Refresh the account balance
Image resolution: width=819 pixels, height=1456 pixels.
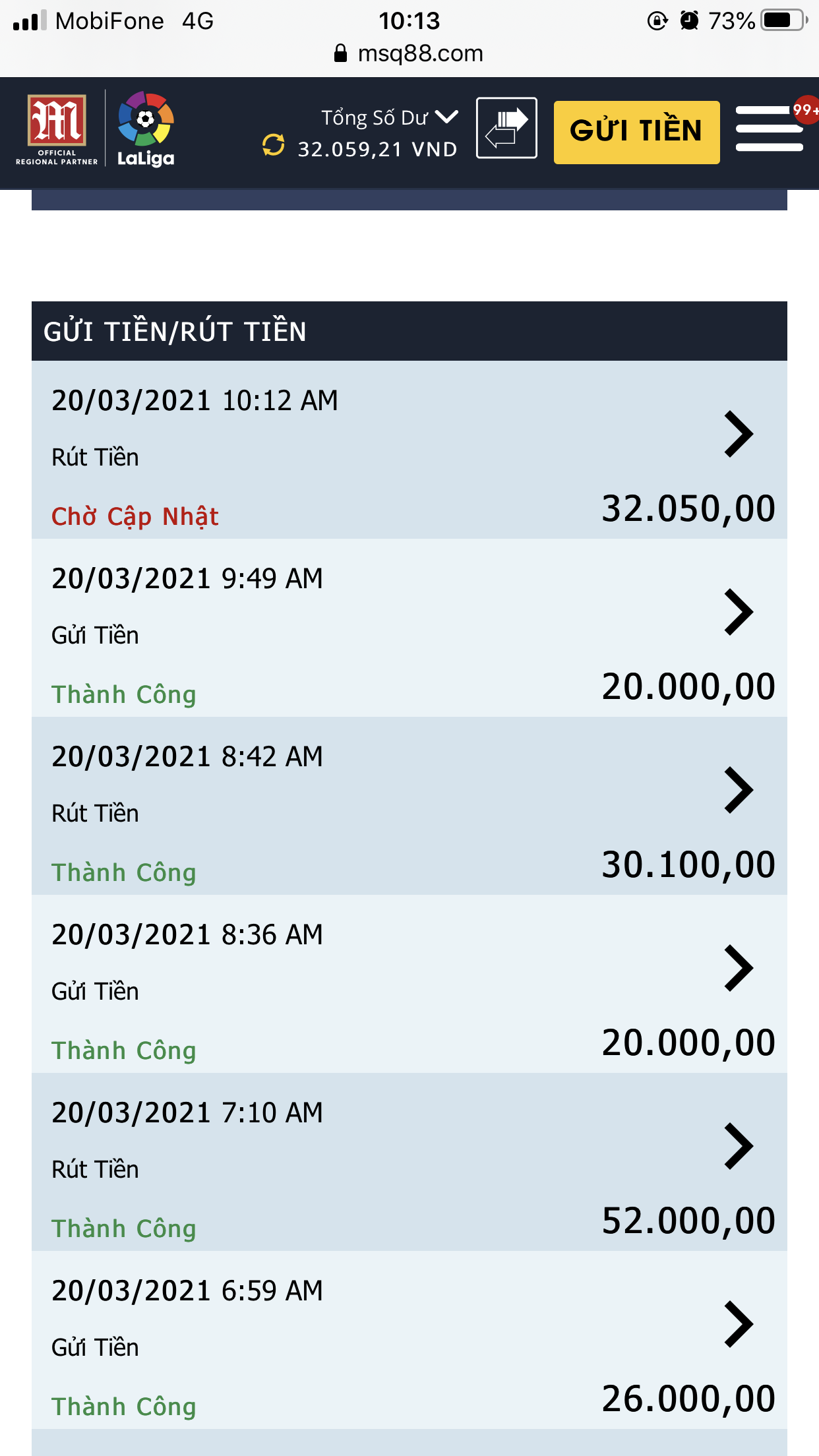click(x=273, y=145)
